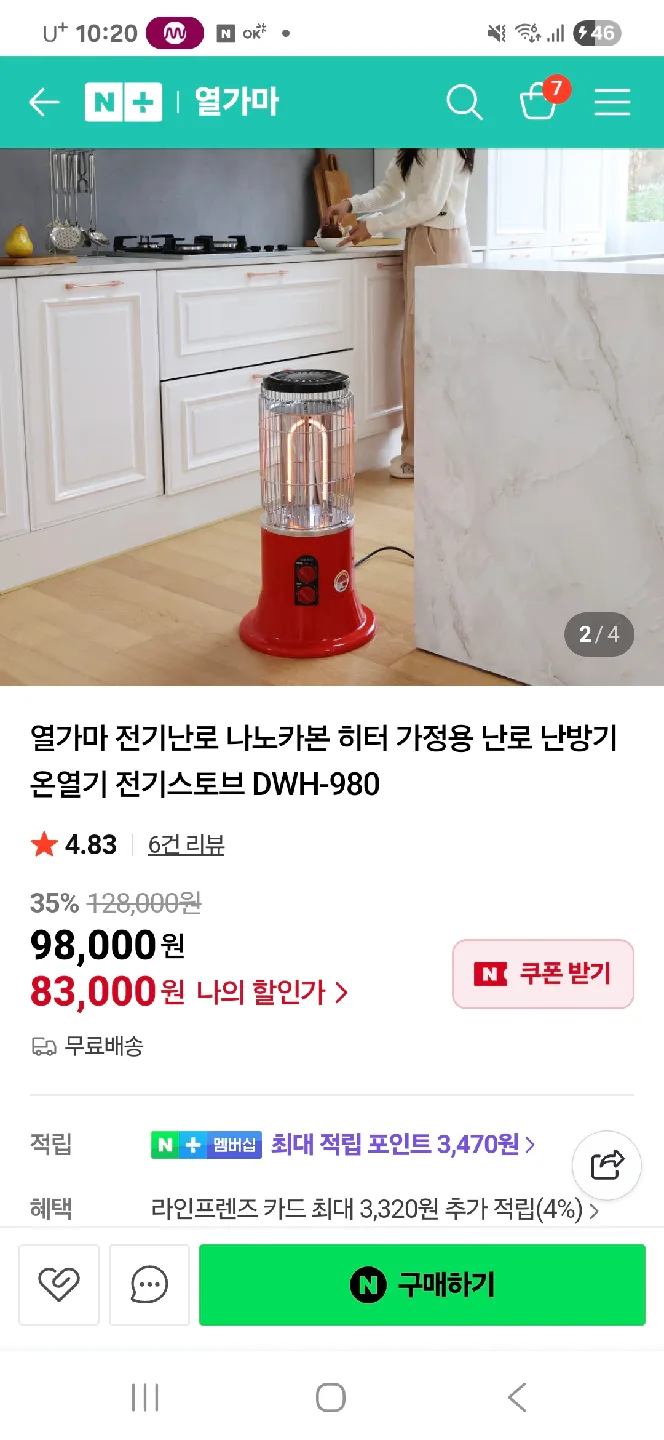Search within the store

tap(464, 102)
